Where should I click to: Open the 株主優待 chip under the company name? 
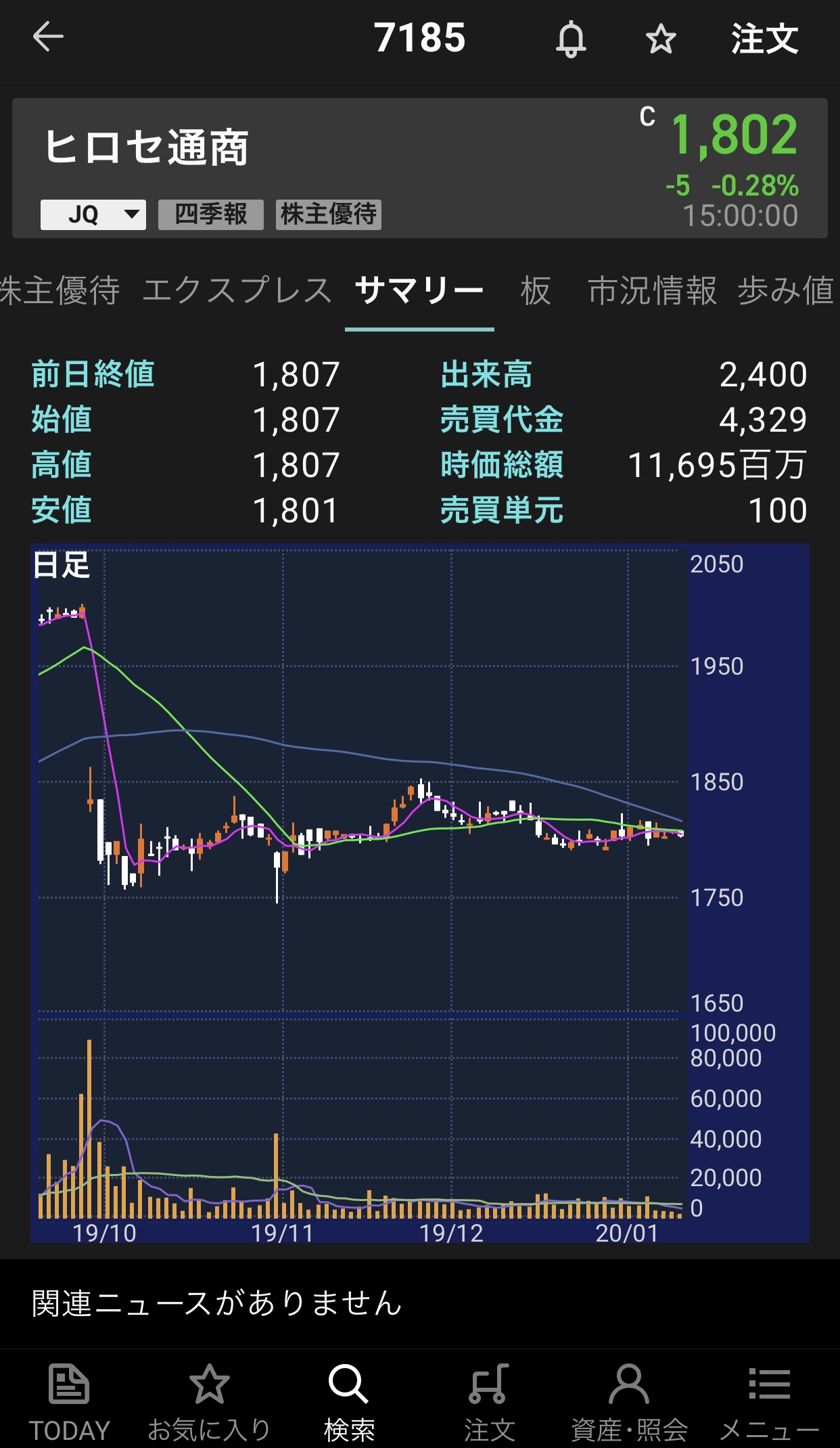(x=328, y=214)
